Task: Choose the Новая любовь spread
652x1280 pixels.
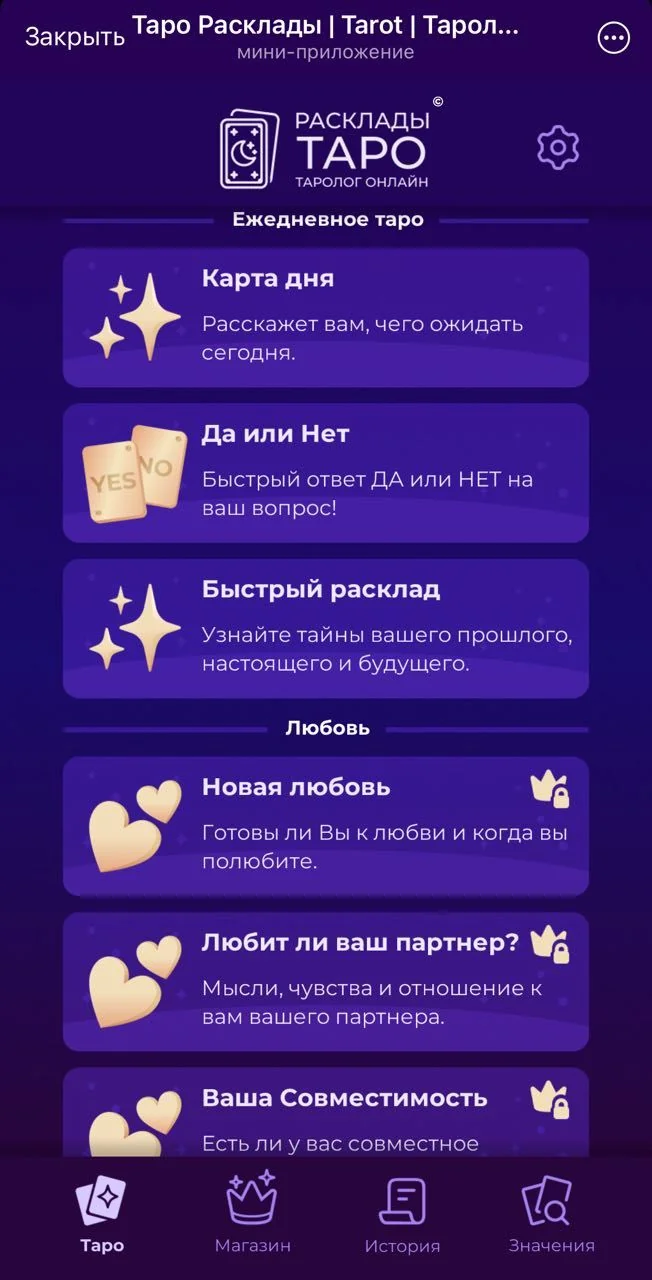Action: coord(326,827)
